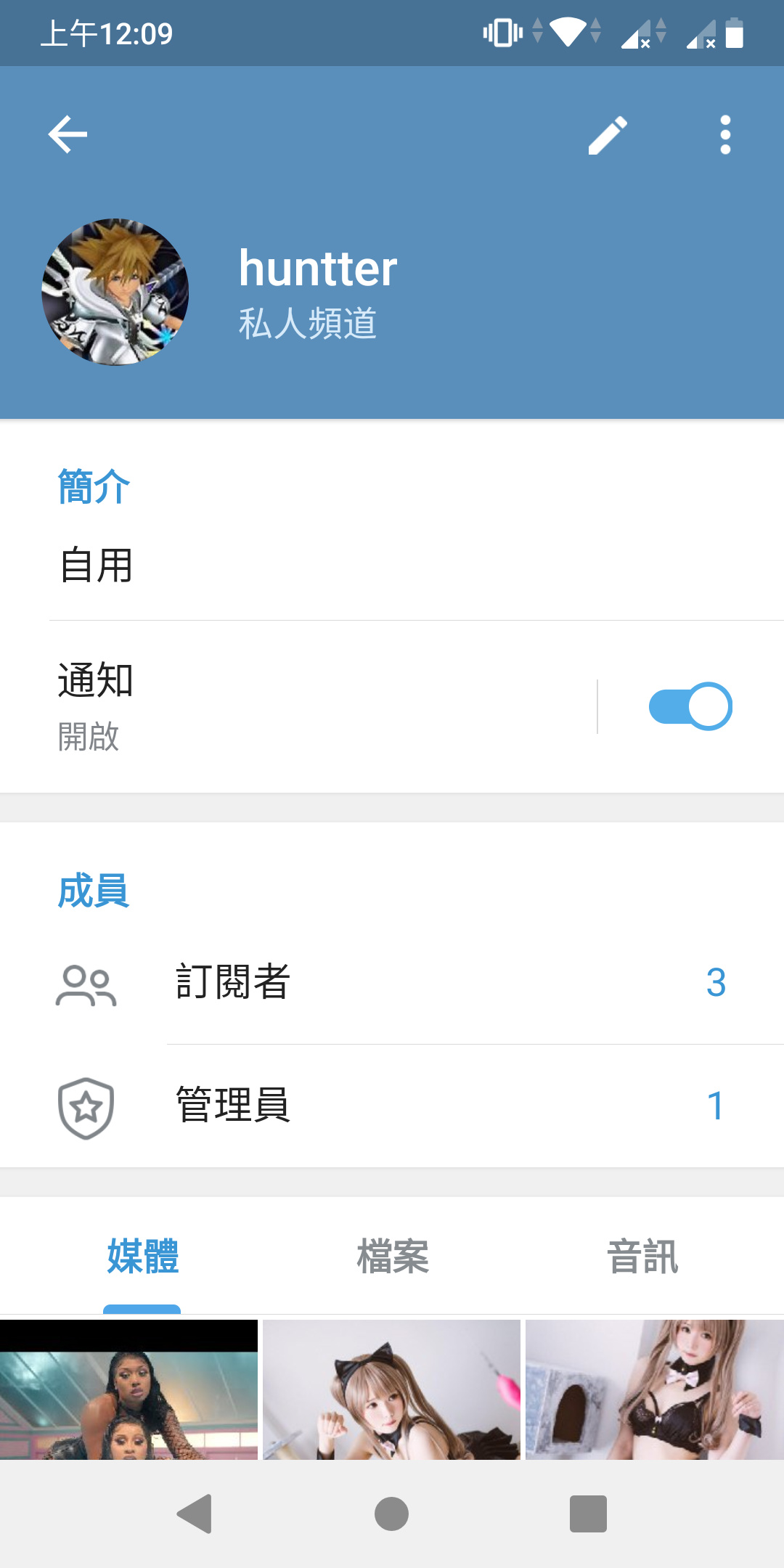Open recent apps with the square button
The image size is (784, 1568).
[588, 1514]
